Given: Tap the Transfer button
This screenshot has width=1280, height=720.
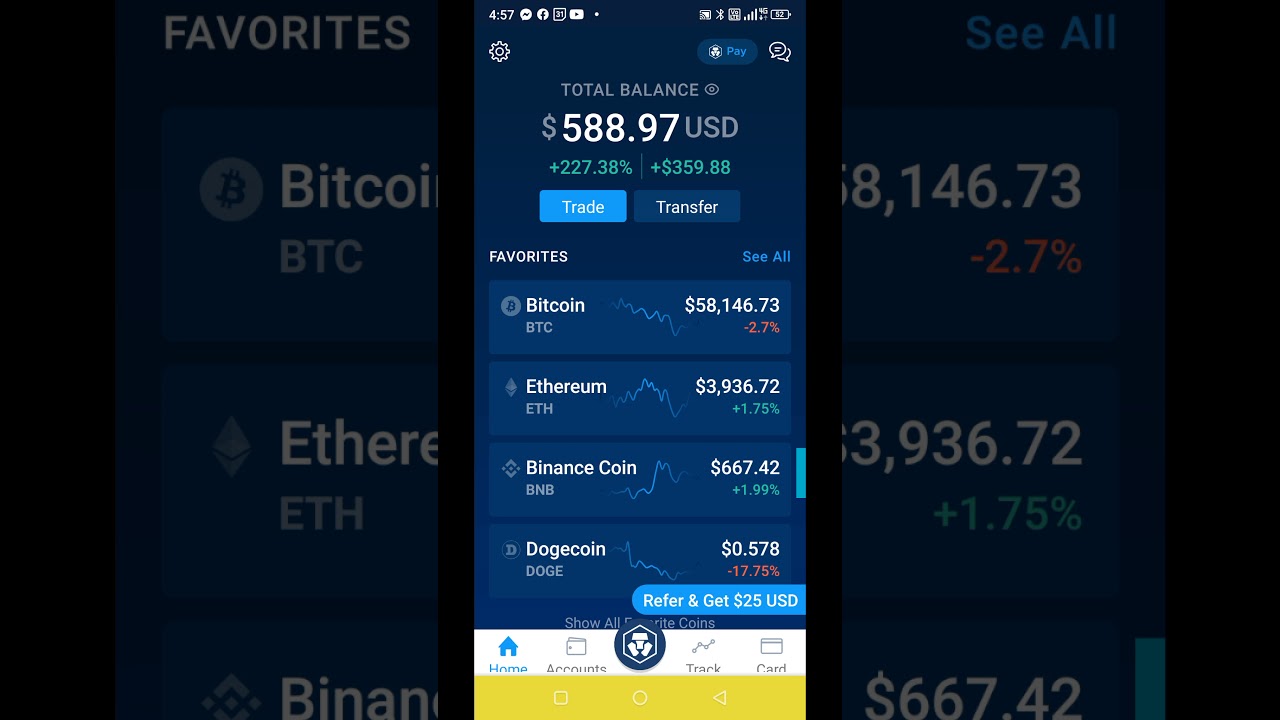Looking at the screenshot, I should [x=687, y=207].
